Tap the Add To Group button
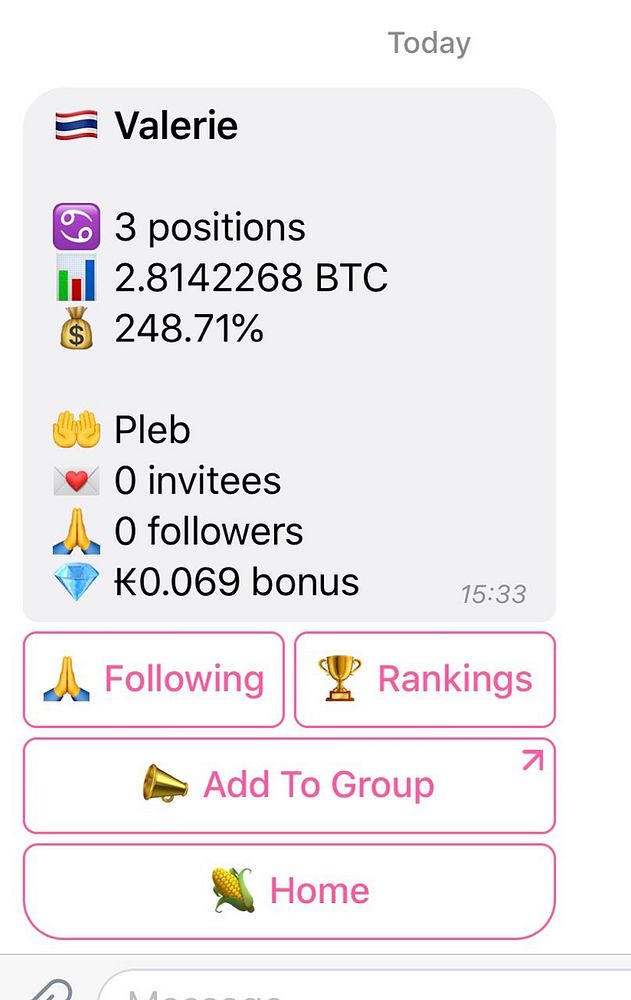Viewport: 631px width, 1000px height. pos(289,785)
